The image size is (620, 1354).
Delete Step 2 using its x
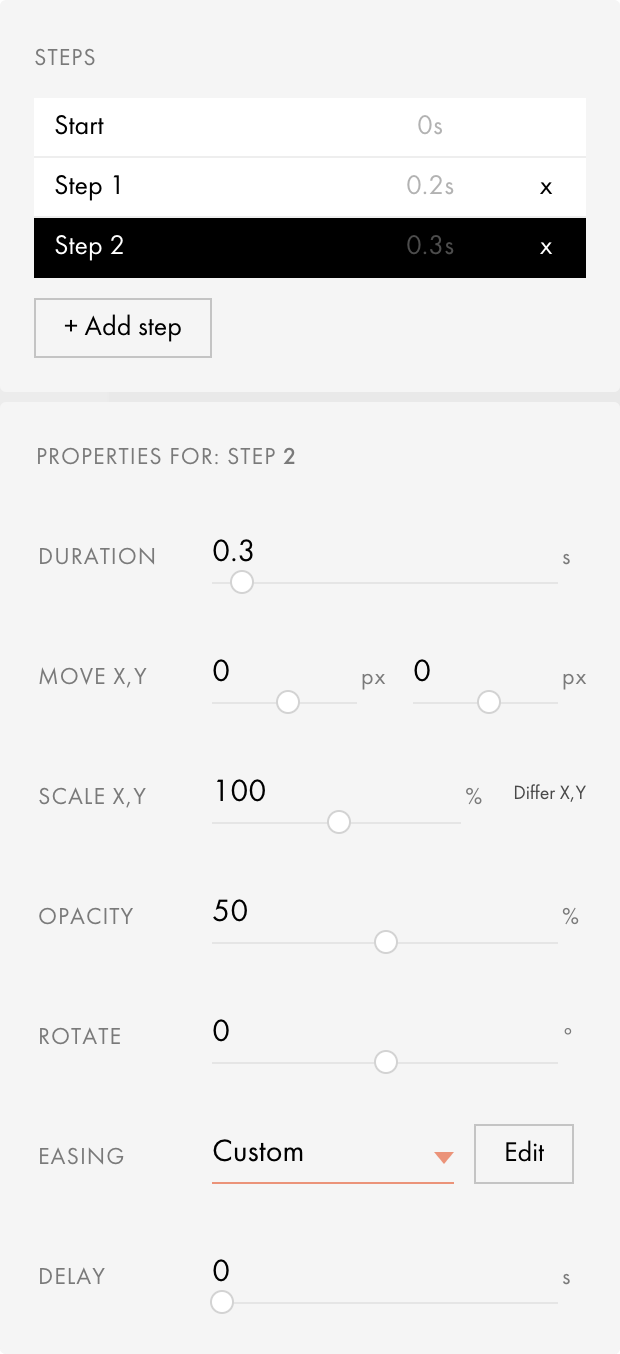tap(546, 247)
